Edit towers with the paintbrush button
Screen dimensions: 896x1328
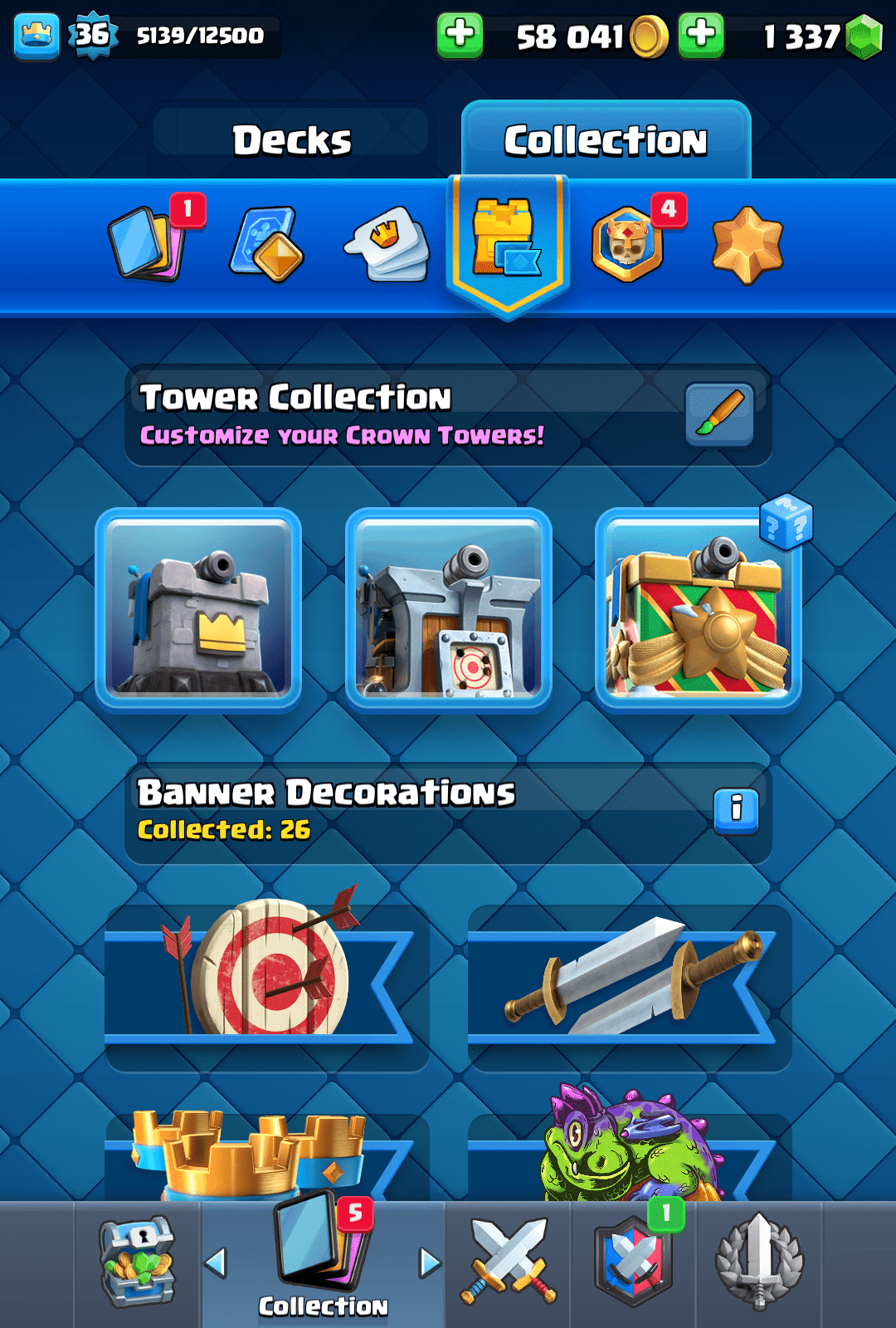pyautogui.click(x=719, y=413)
